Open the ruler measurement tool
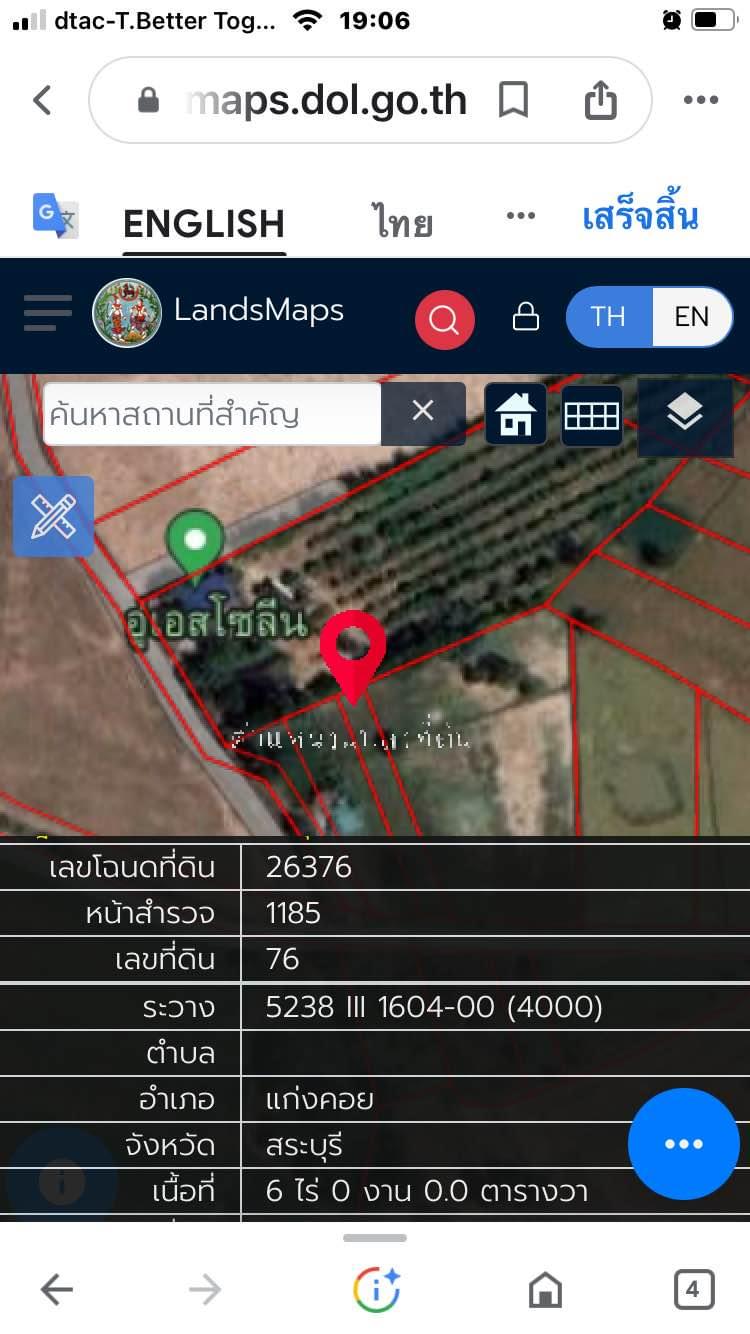The height and width of the screenshot is (1334, 750). click(x=53, y=516)
